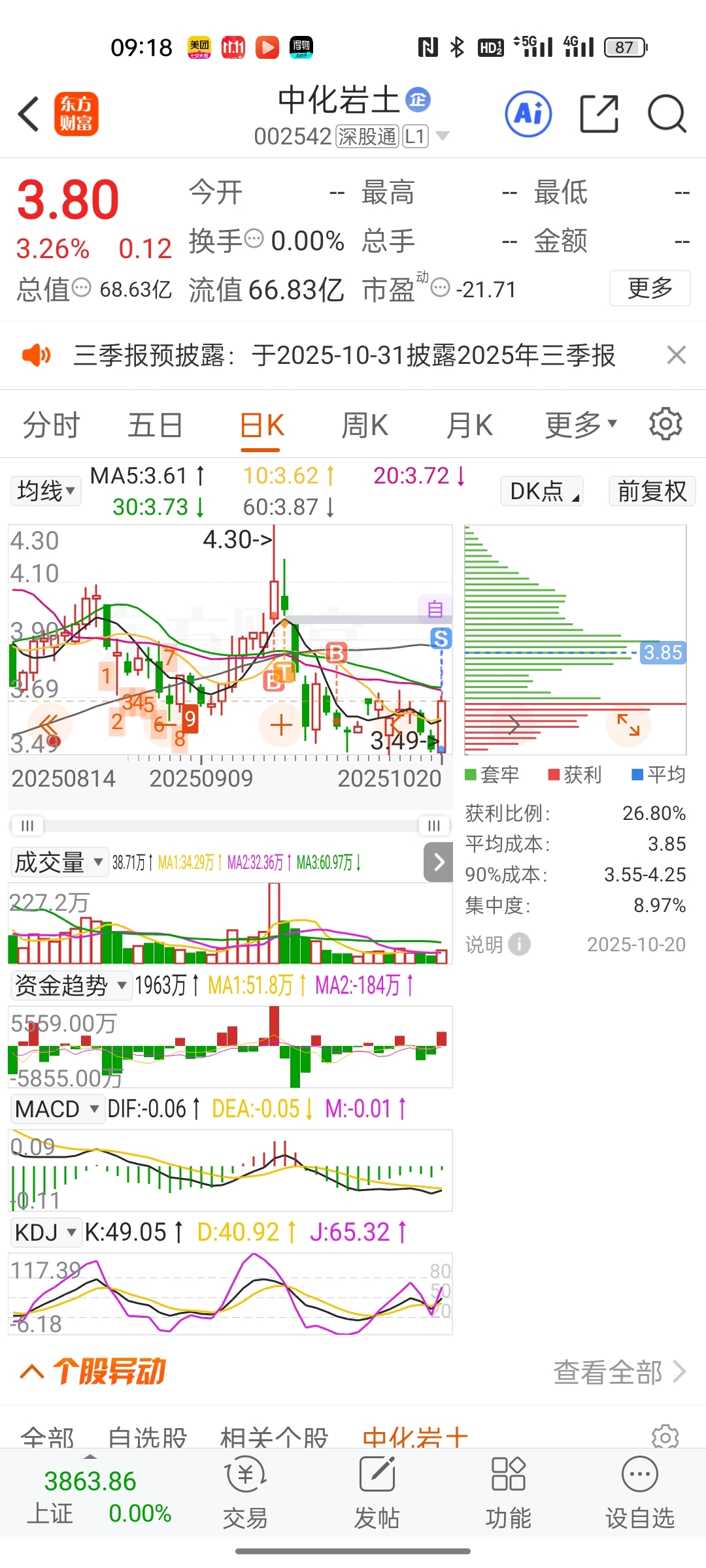
Task: Open the 均线 indicator dropdown
Action: [x=46, y=491]
